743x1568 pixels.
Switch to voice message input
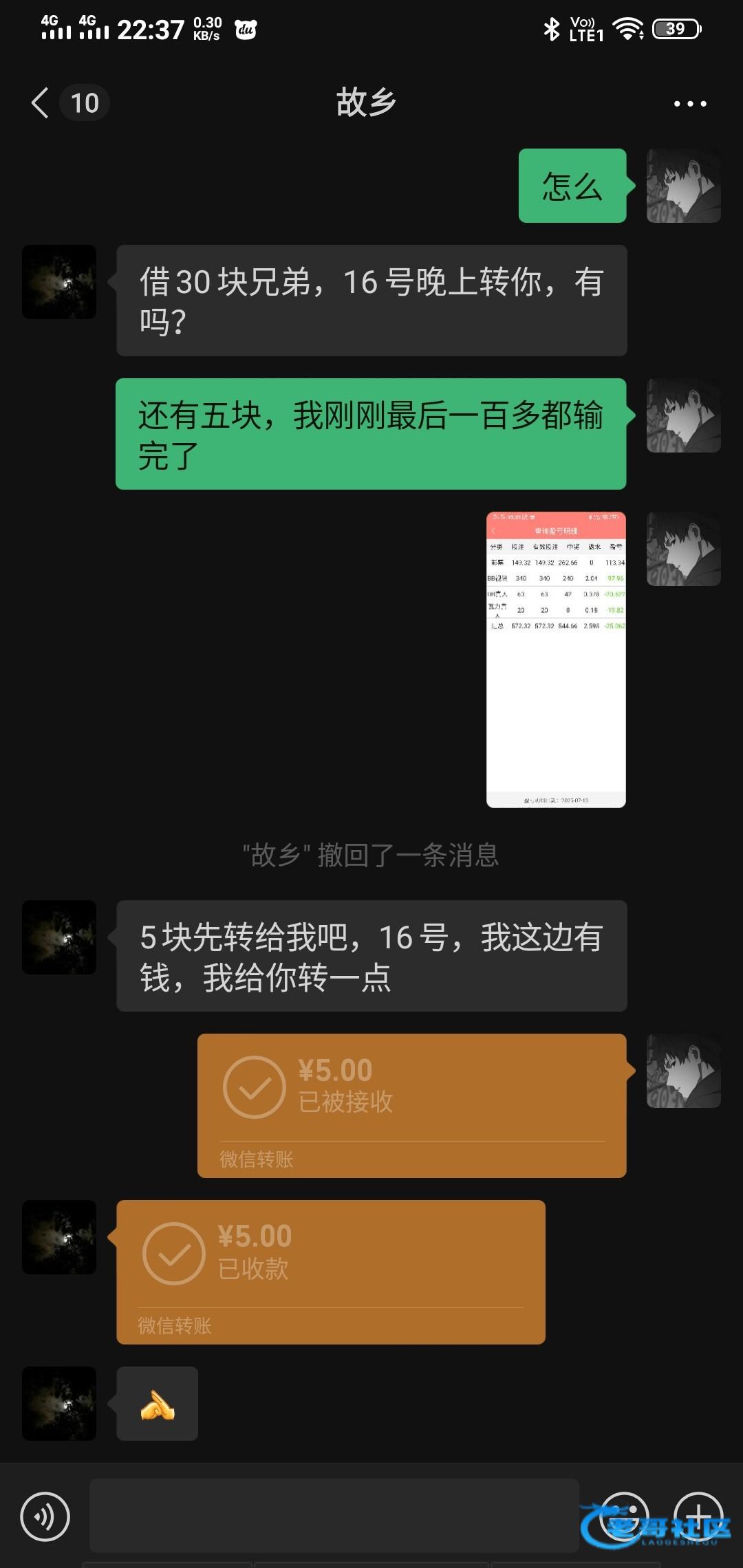(45, 1516)
